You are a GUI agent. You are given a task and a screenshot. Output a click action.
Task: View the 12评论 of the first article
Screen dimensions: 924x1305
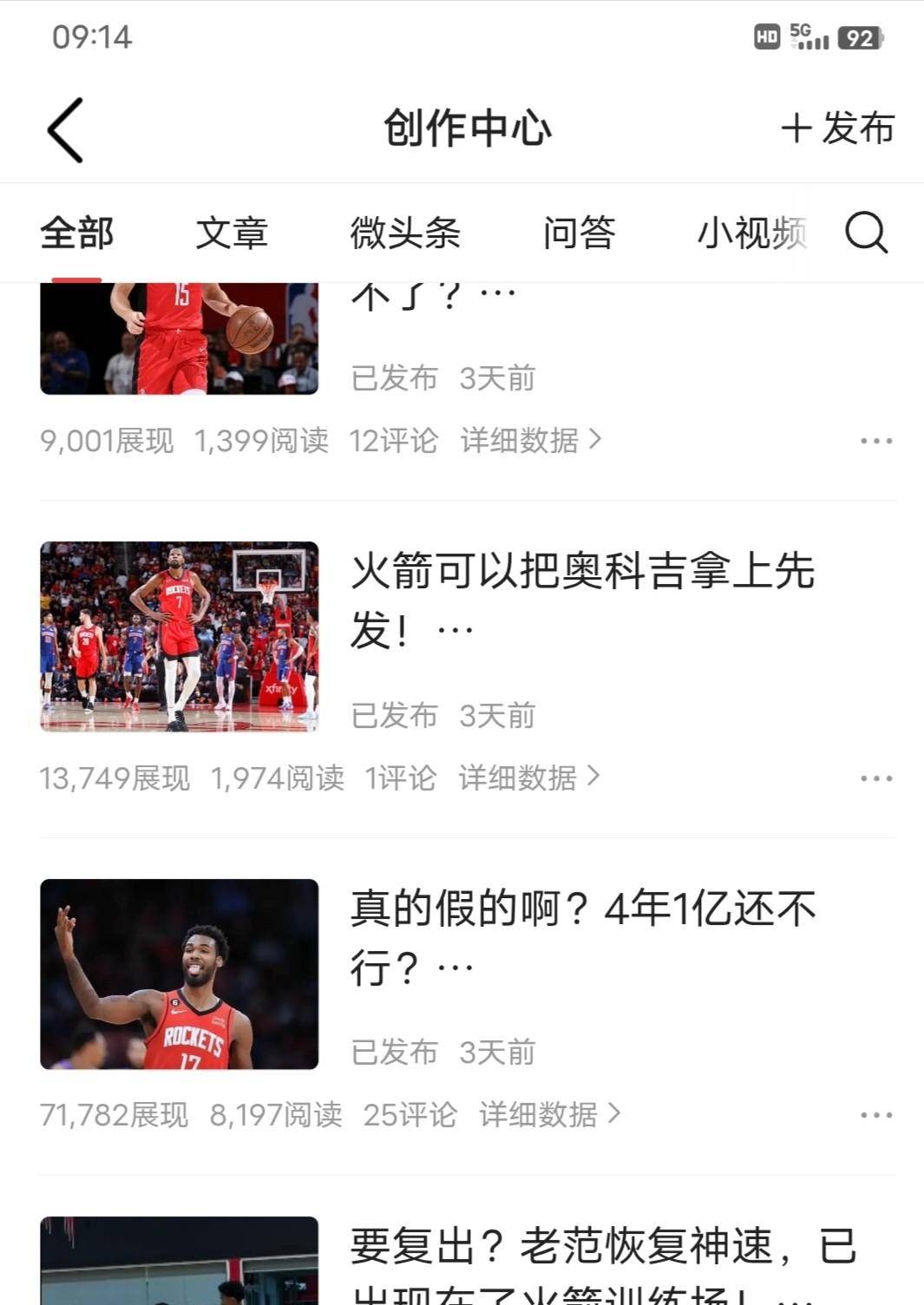pos(394,441)
